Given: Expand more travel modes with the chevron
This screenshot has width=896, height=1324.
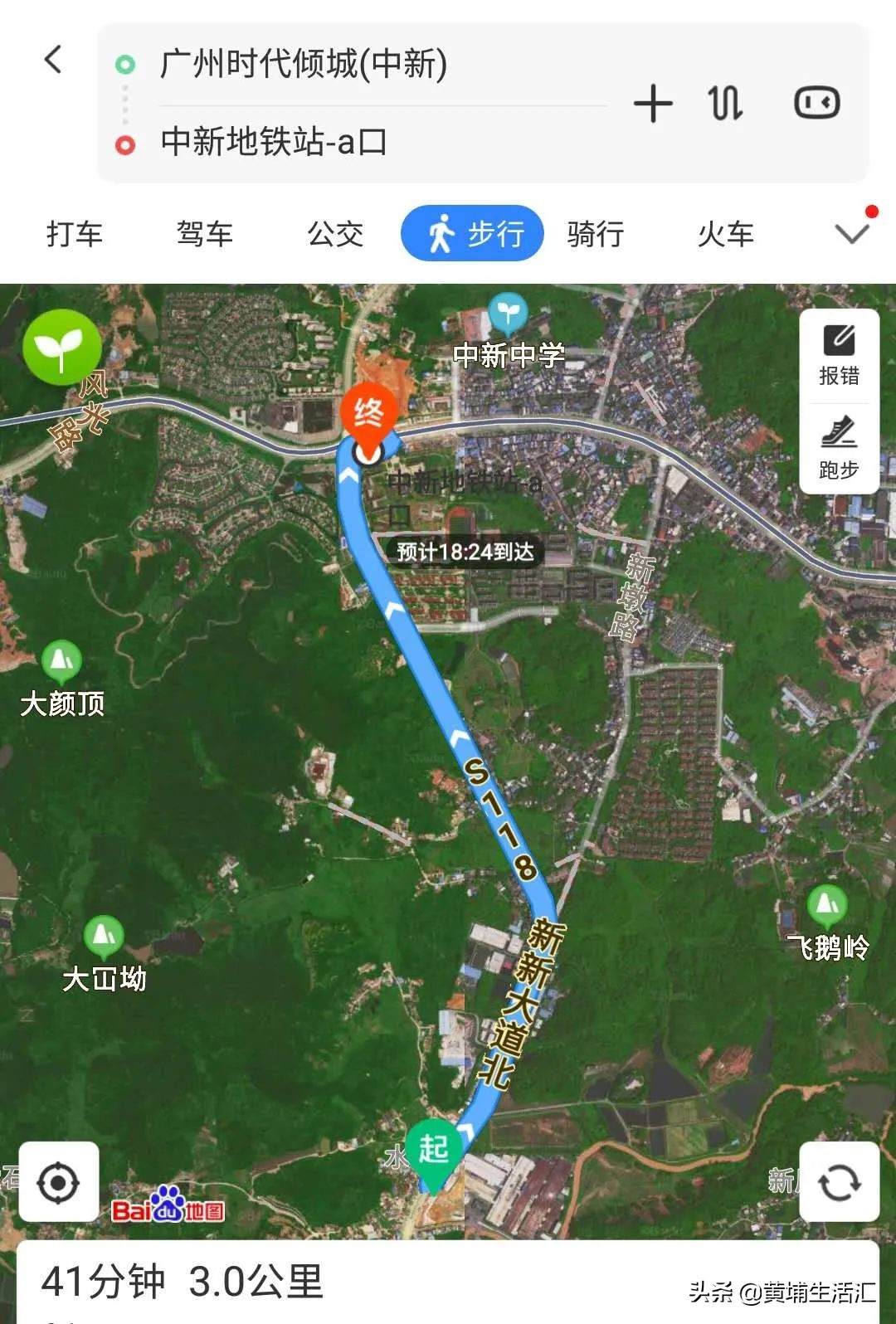Looking at the screenshot, I should [850, 233].
